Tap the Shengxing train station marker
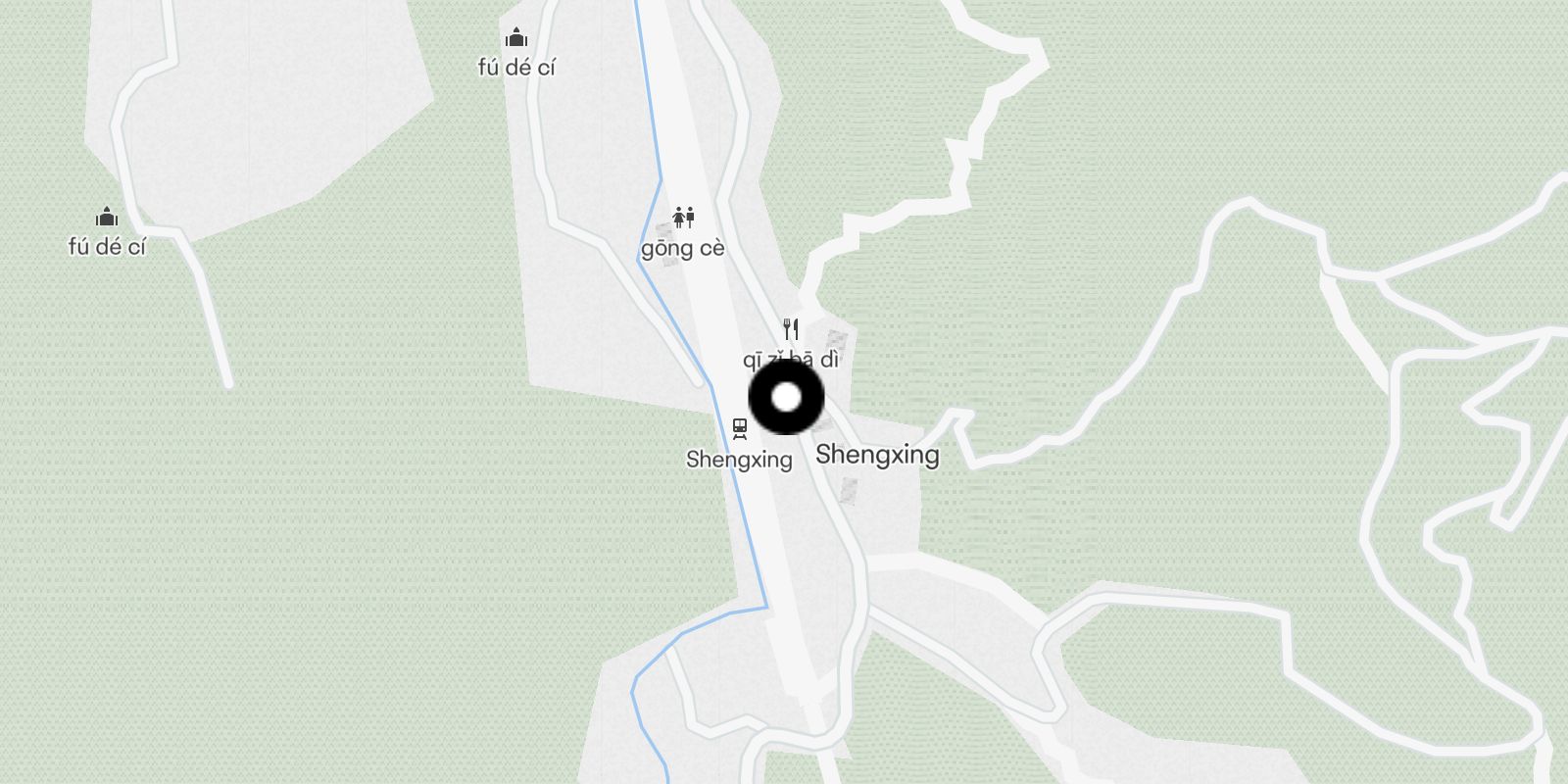The image size is (1568, 784). coord(740,428)
